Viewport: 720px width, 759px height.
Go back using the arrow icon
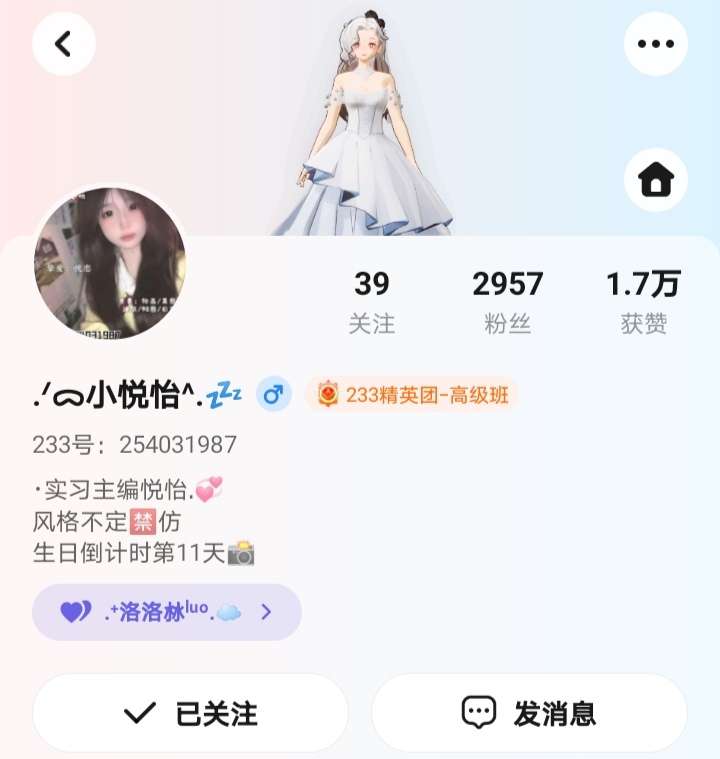click(64, 44)
